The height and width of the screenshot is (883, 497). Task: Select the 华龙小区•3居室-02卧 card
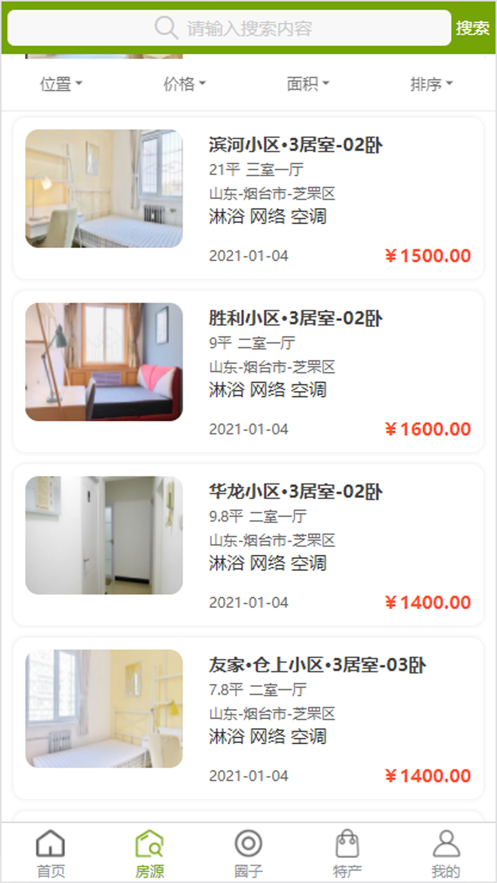[248, 545]
